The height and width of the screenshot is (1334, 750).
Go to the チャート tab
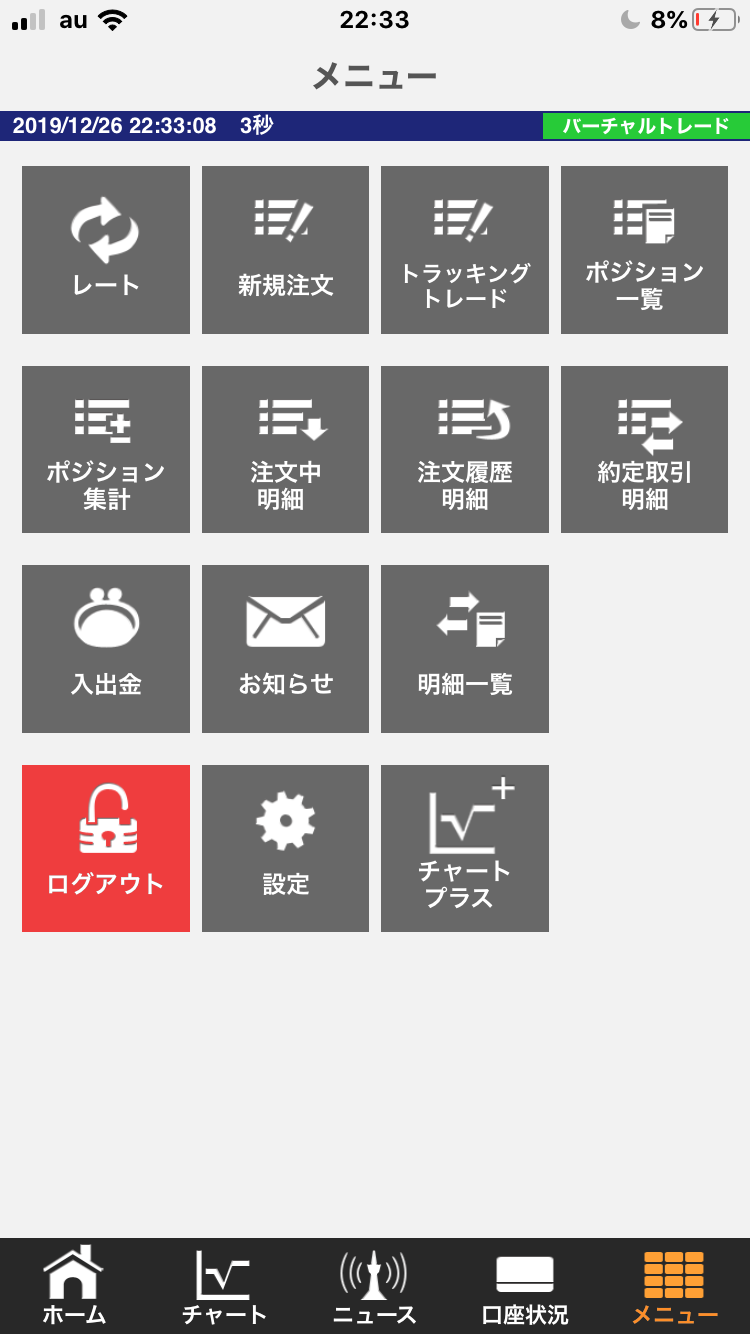point(224,1286)
